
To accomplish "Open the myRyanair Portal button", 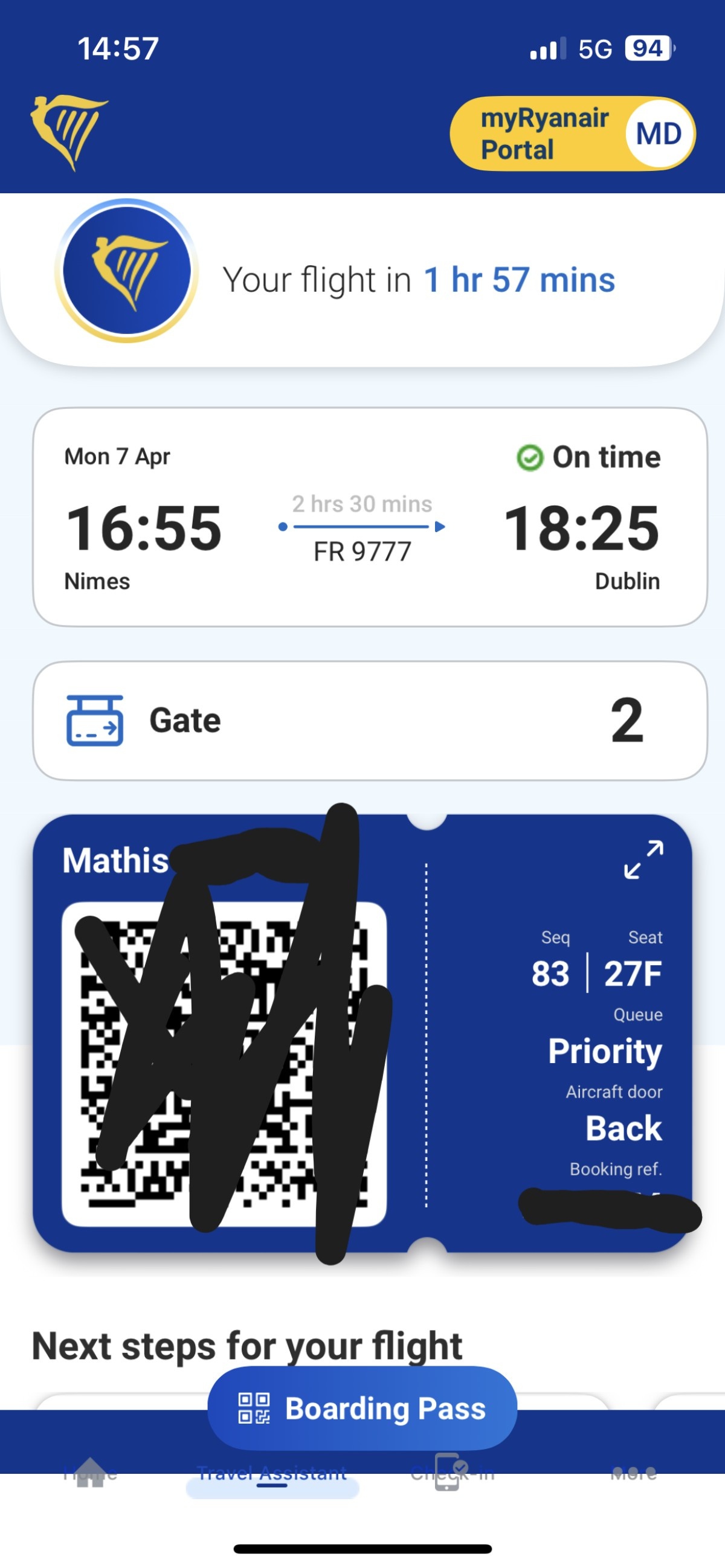I will [x=571, y=133].
